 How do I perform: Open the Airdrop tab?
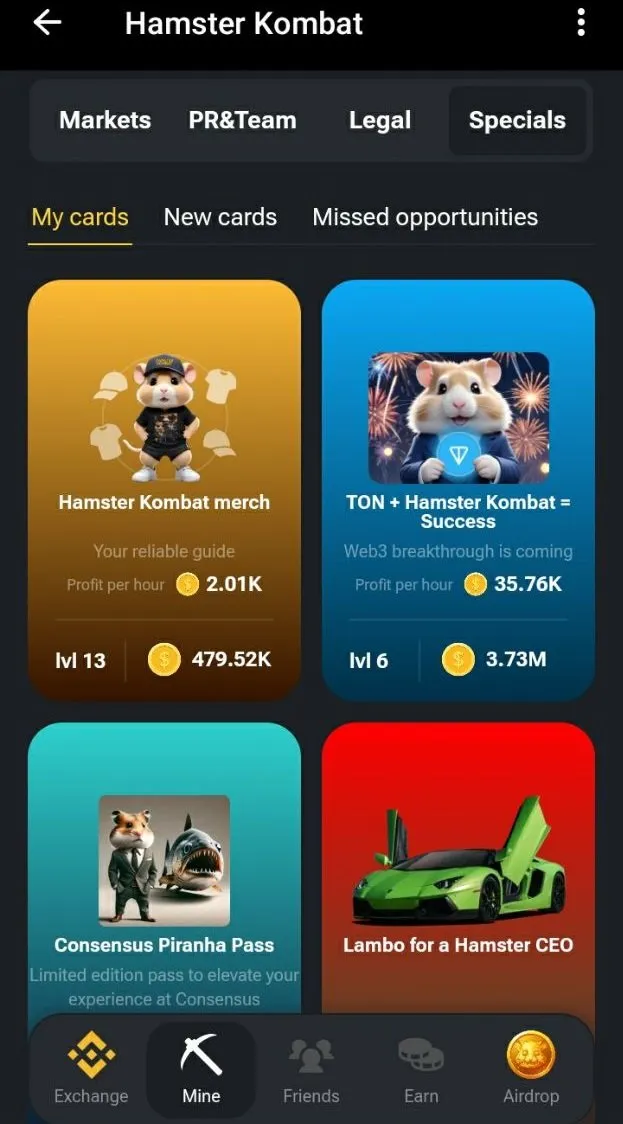531,1070
